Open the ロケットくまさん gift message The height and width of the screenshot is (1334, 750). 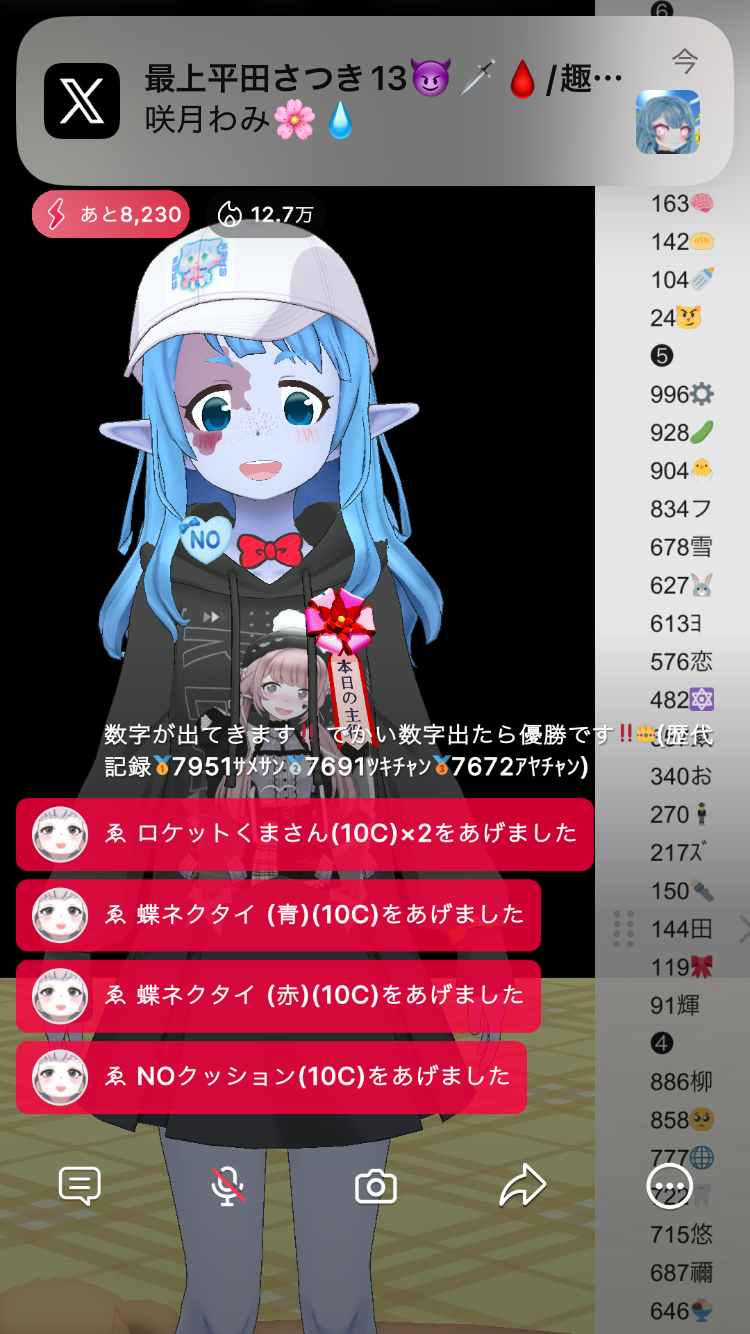(x=304, y=834)
